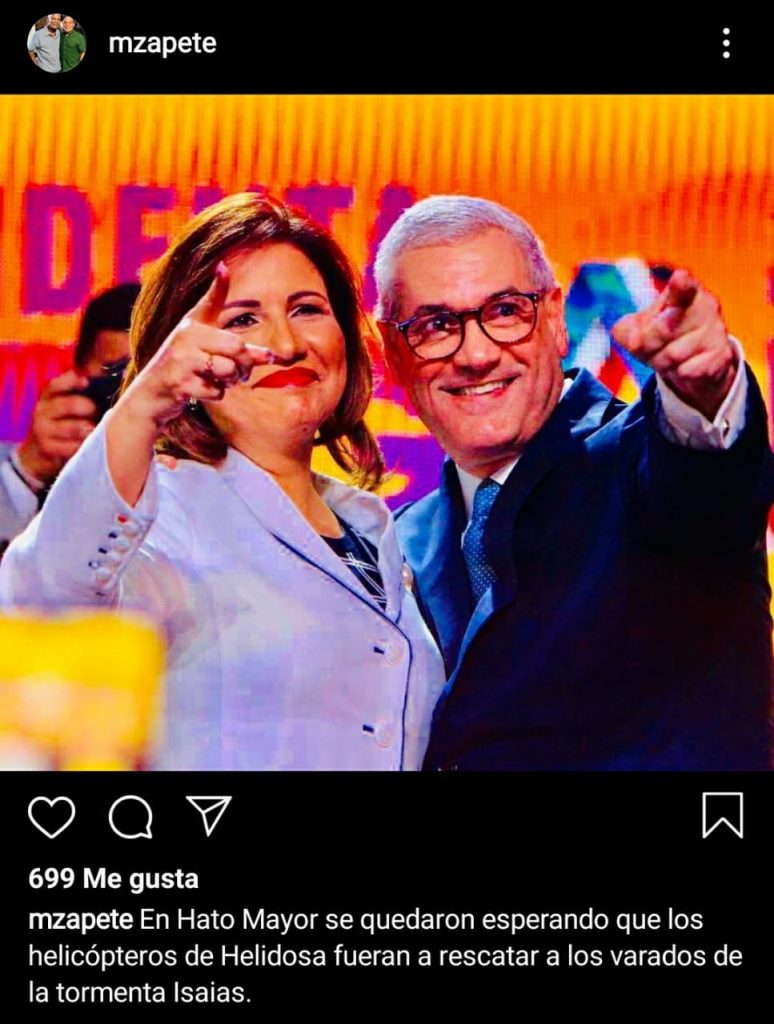This screenshot has height=1024, width=774.
Task: Share this post via the paper plane
Action: point(209,815)
